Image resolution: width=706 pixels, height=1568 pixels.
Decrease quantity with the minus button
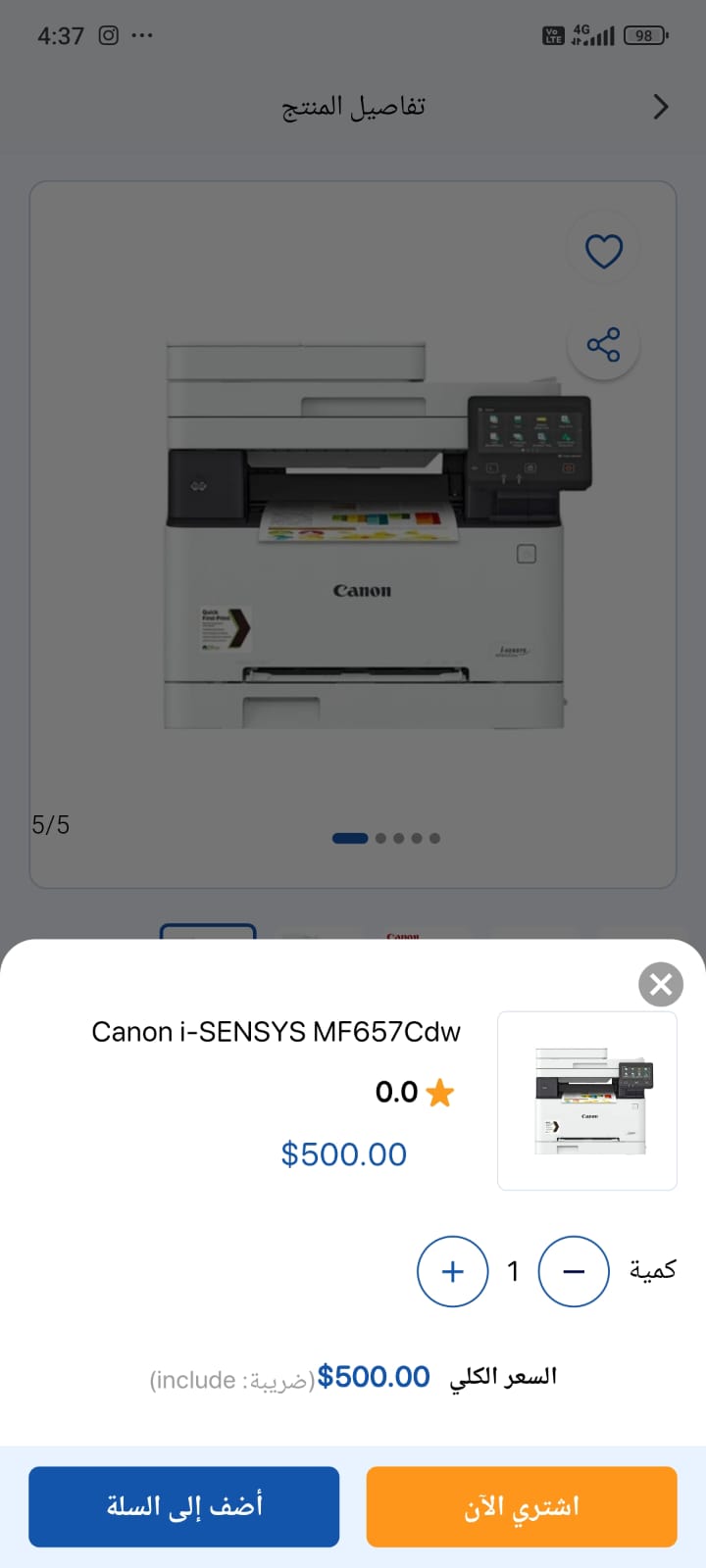click(x=574, y=1271)
